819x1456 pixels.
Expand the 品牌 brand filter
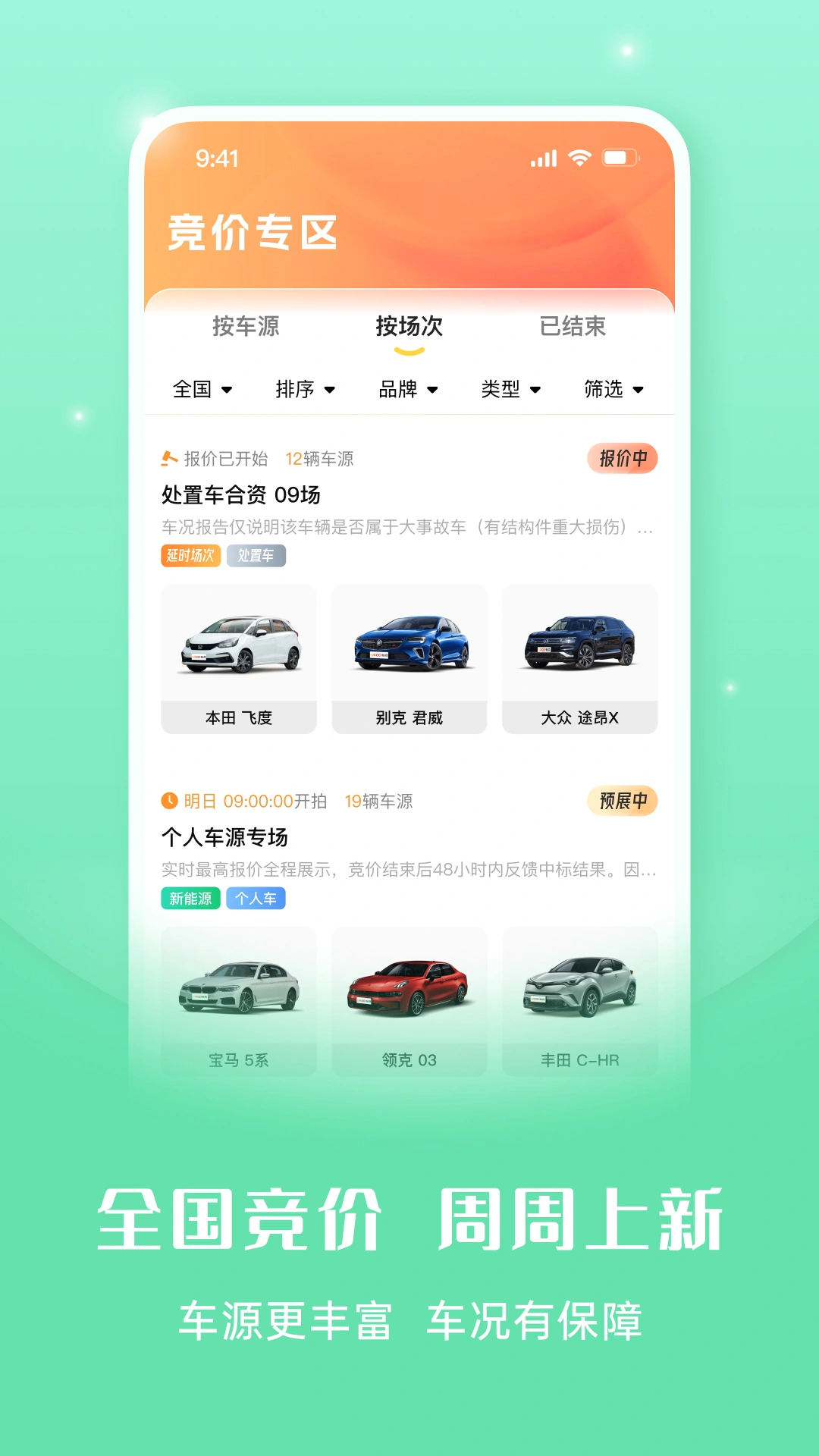click(x=408, y=390)
